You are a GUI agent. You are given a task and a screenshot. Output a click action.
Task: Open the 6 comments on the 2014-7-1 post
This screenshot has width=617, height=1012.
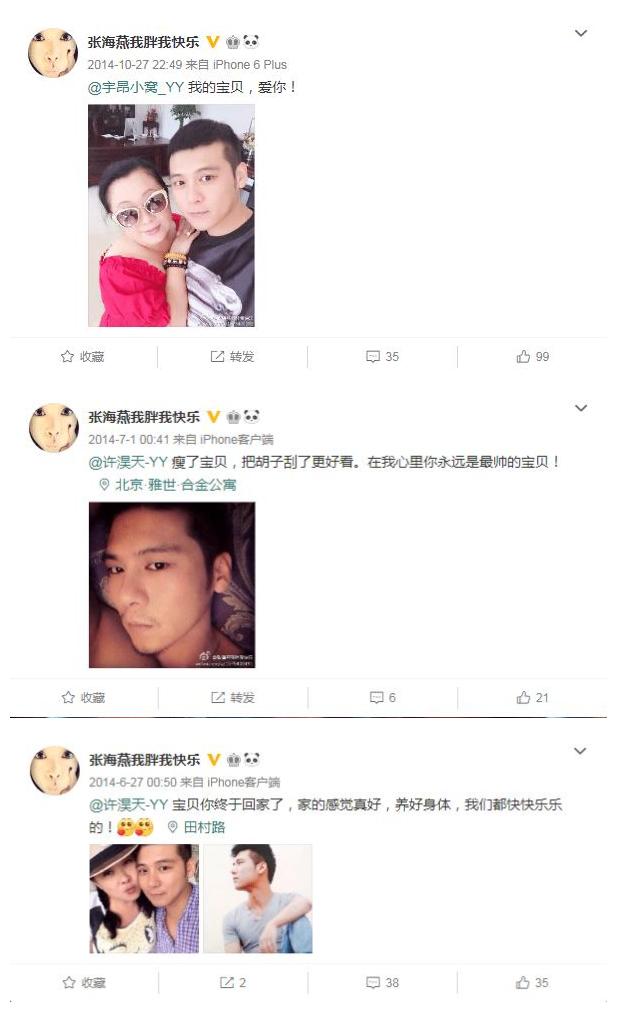click(382, 698)
